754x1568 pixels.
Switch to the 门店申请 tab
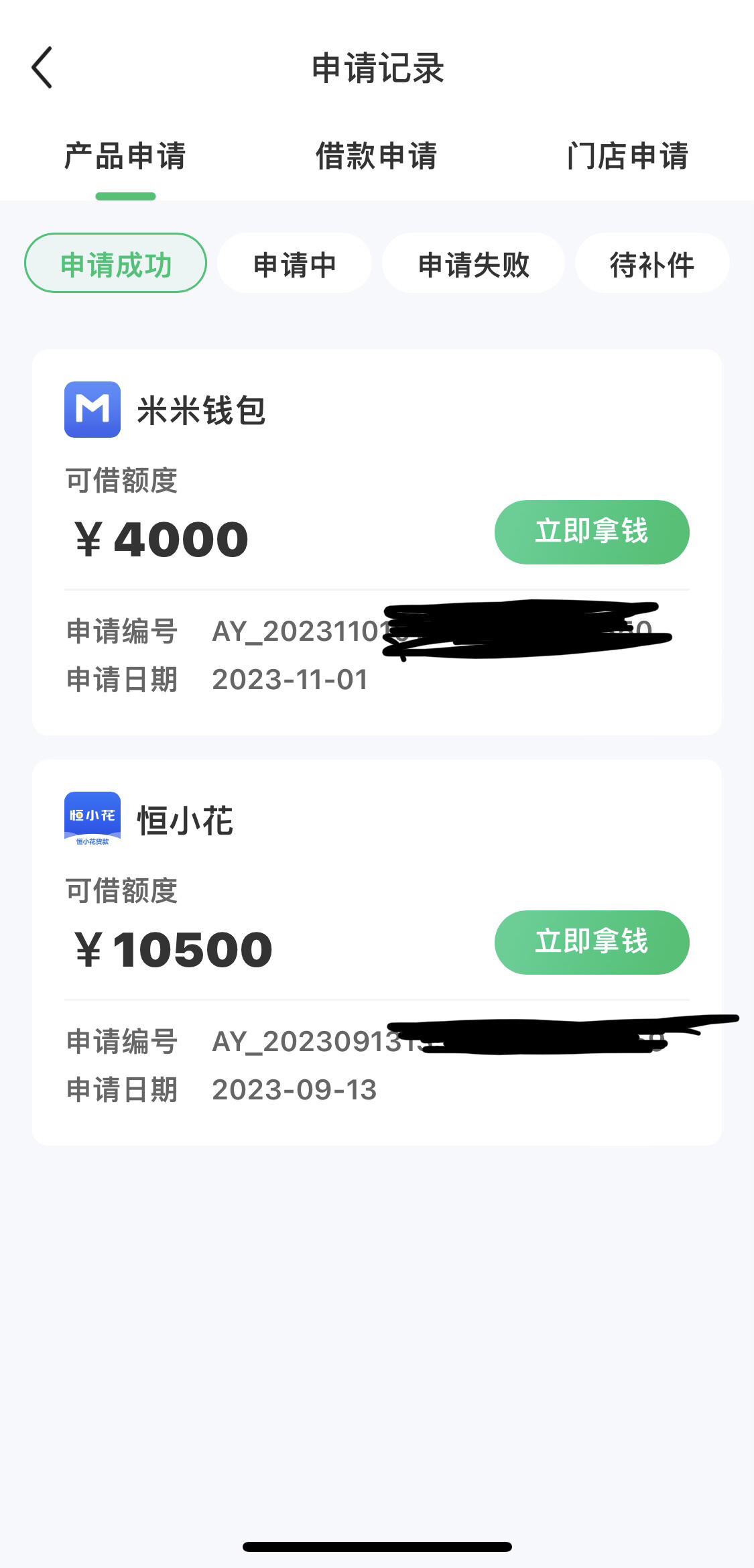click(628, 156)
